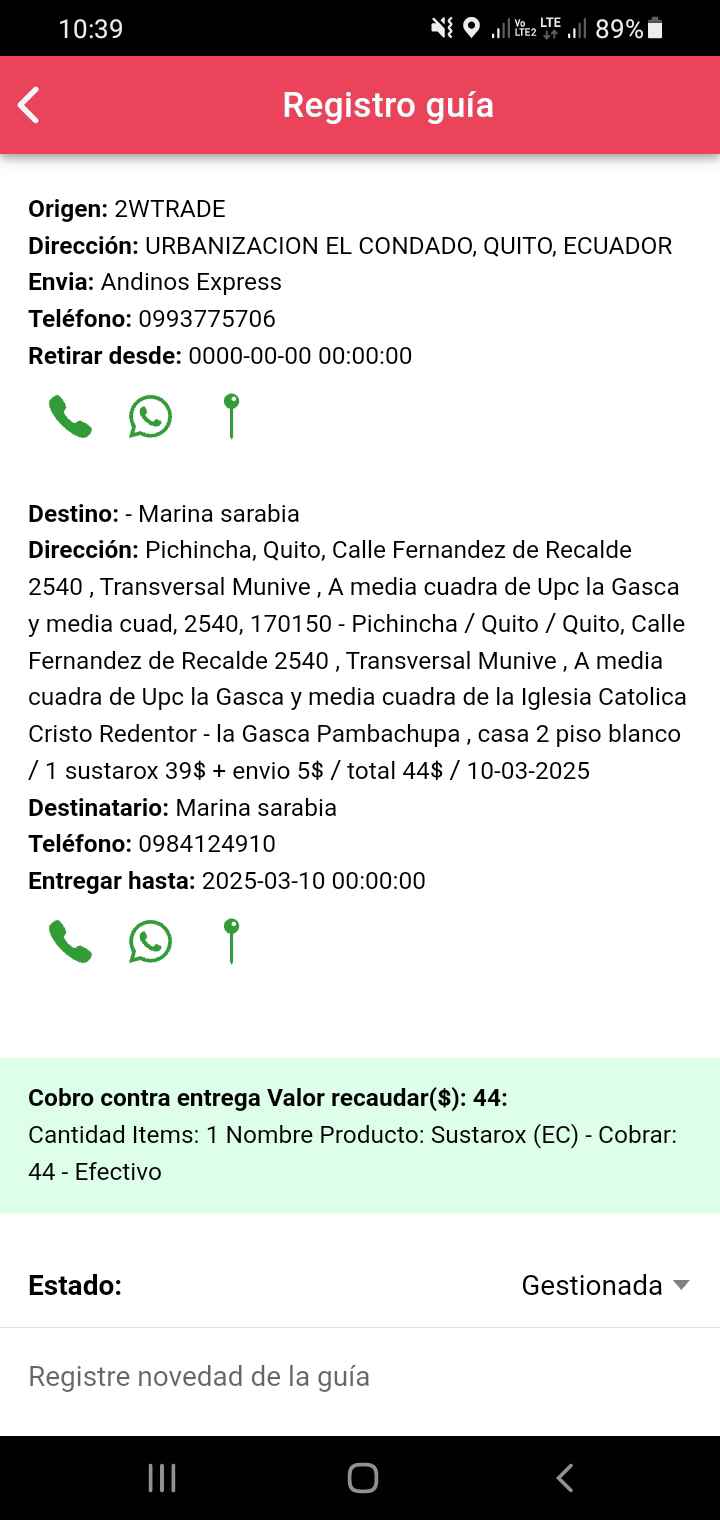Expand the Estado dropdown showing Gestionada
This screenshot has width=720, height=1520.
(605, 1285)
